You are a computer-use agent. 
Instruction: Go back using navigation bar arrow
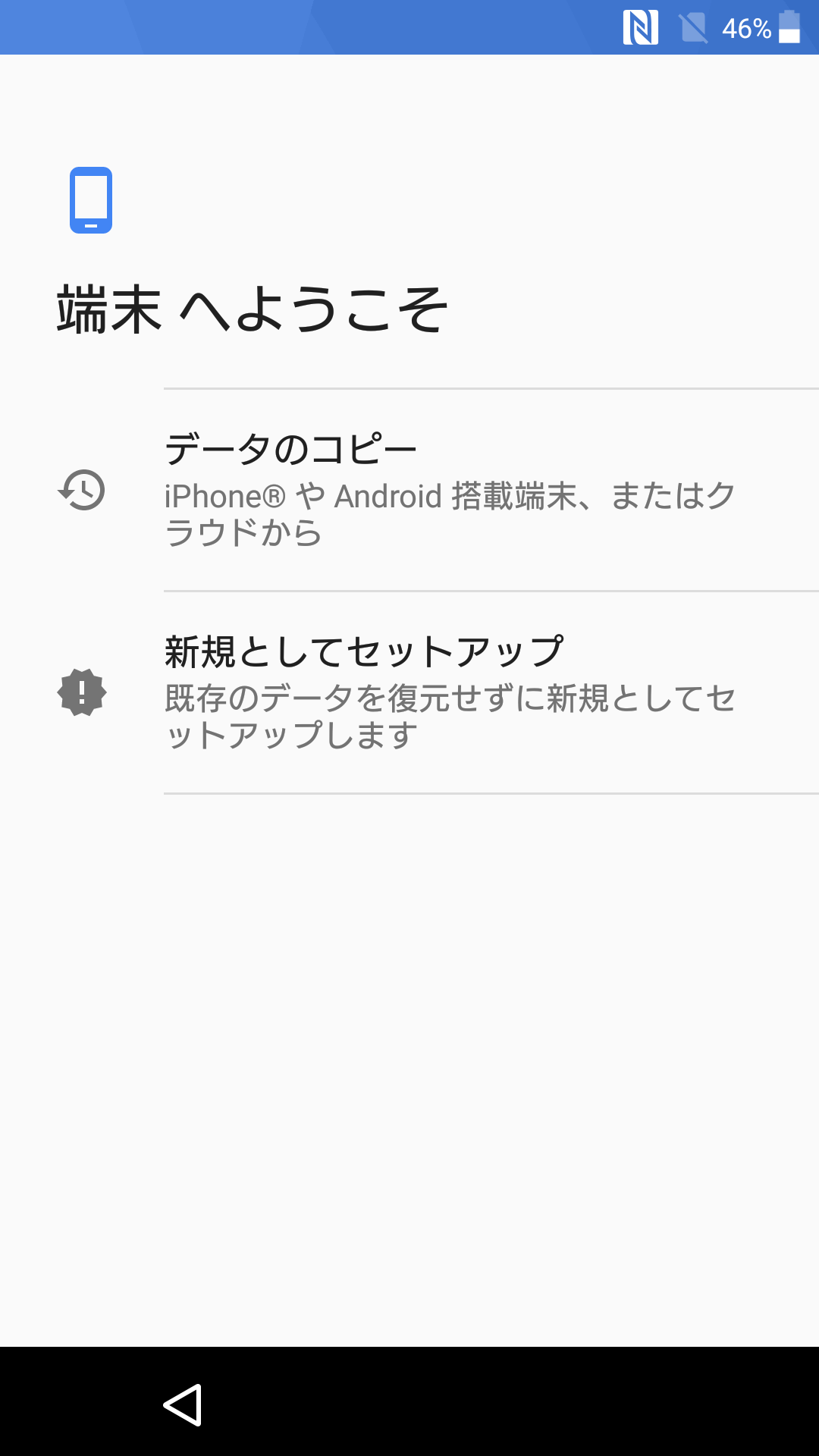tap(183, 1404)
